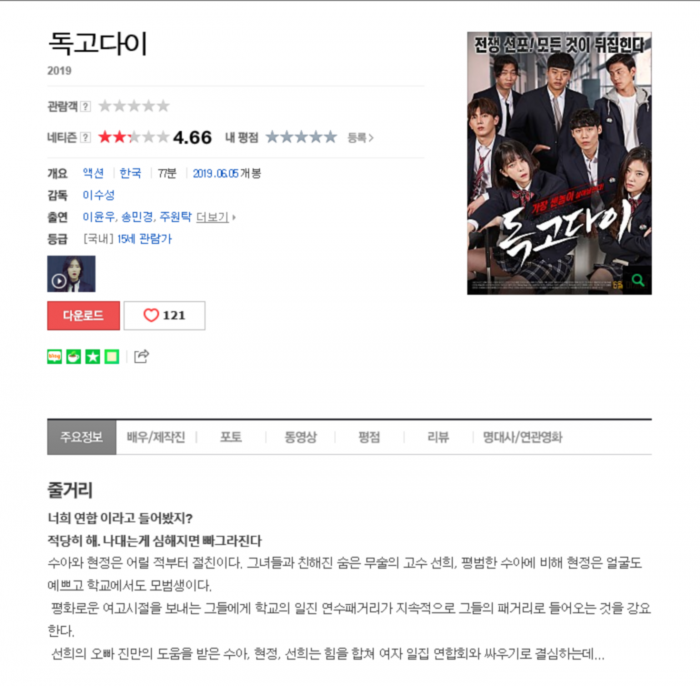Tap the red 다운로드 button
700x686 pixels.
(83, 315)
